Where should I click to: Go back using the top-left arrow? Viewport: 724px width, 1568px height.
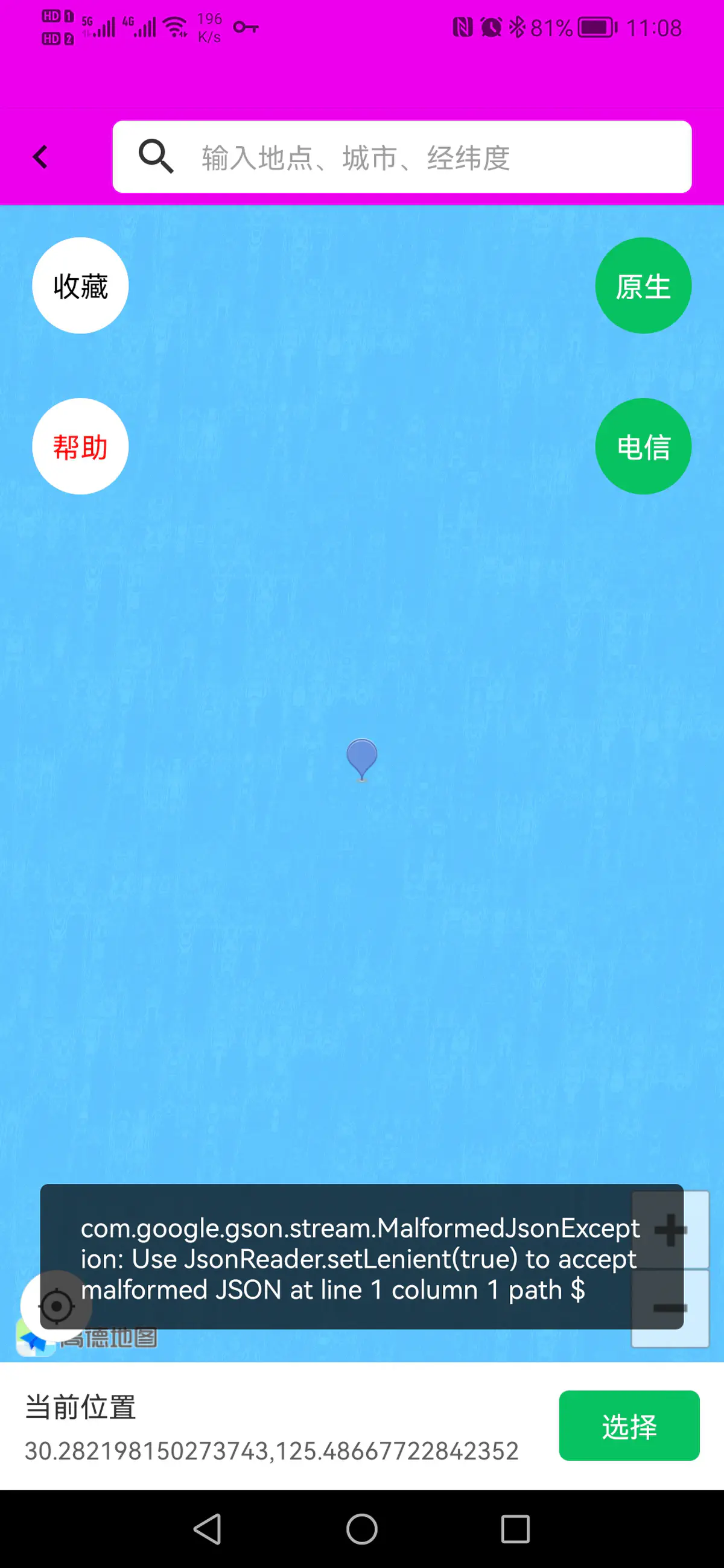pos(40,157)
